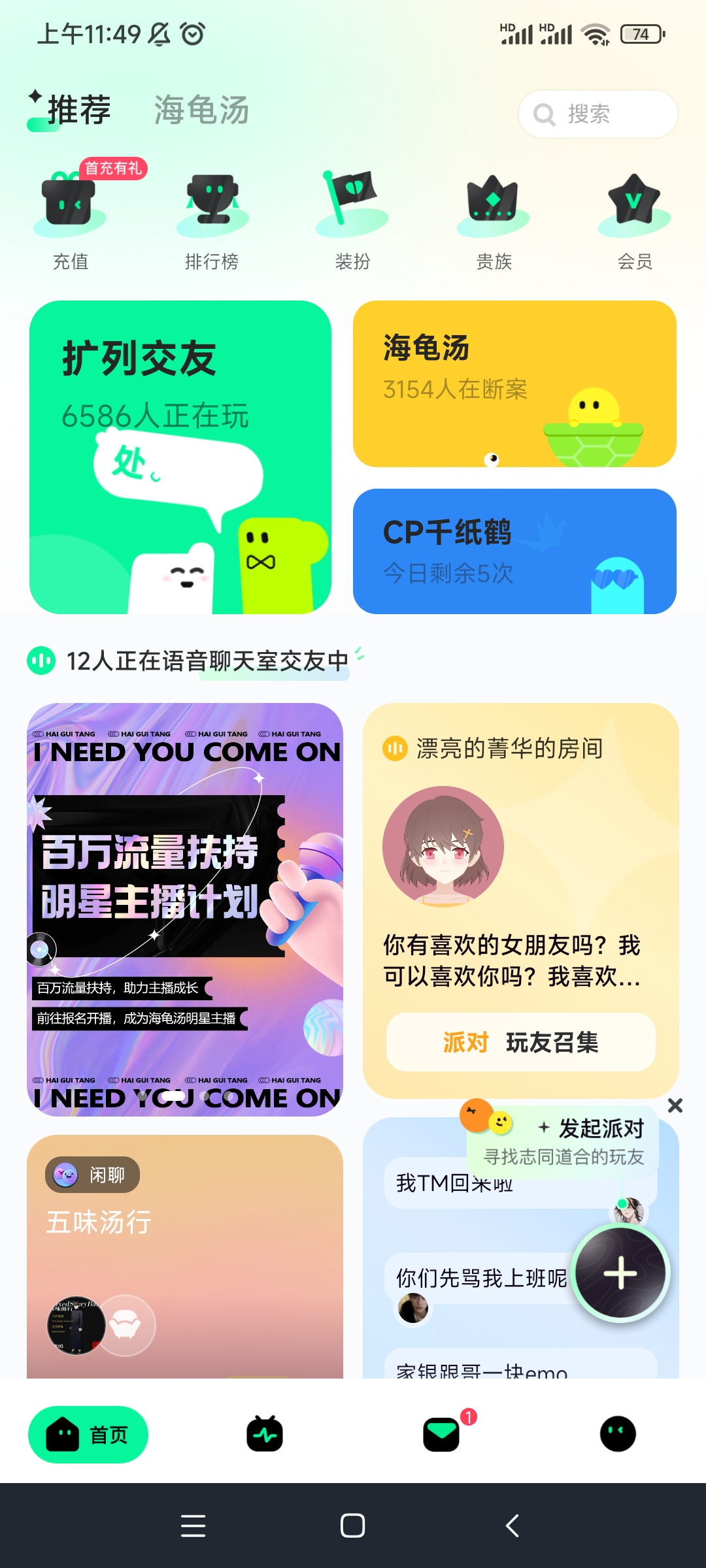This screenshot has width=706, height=1568.
Task: Open the CP千纸鹤 card
Action: coord(514,551)
